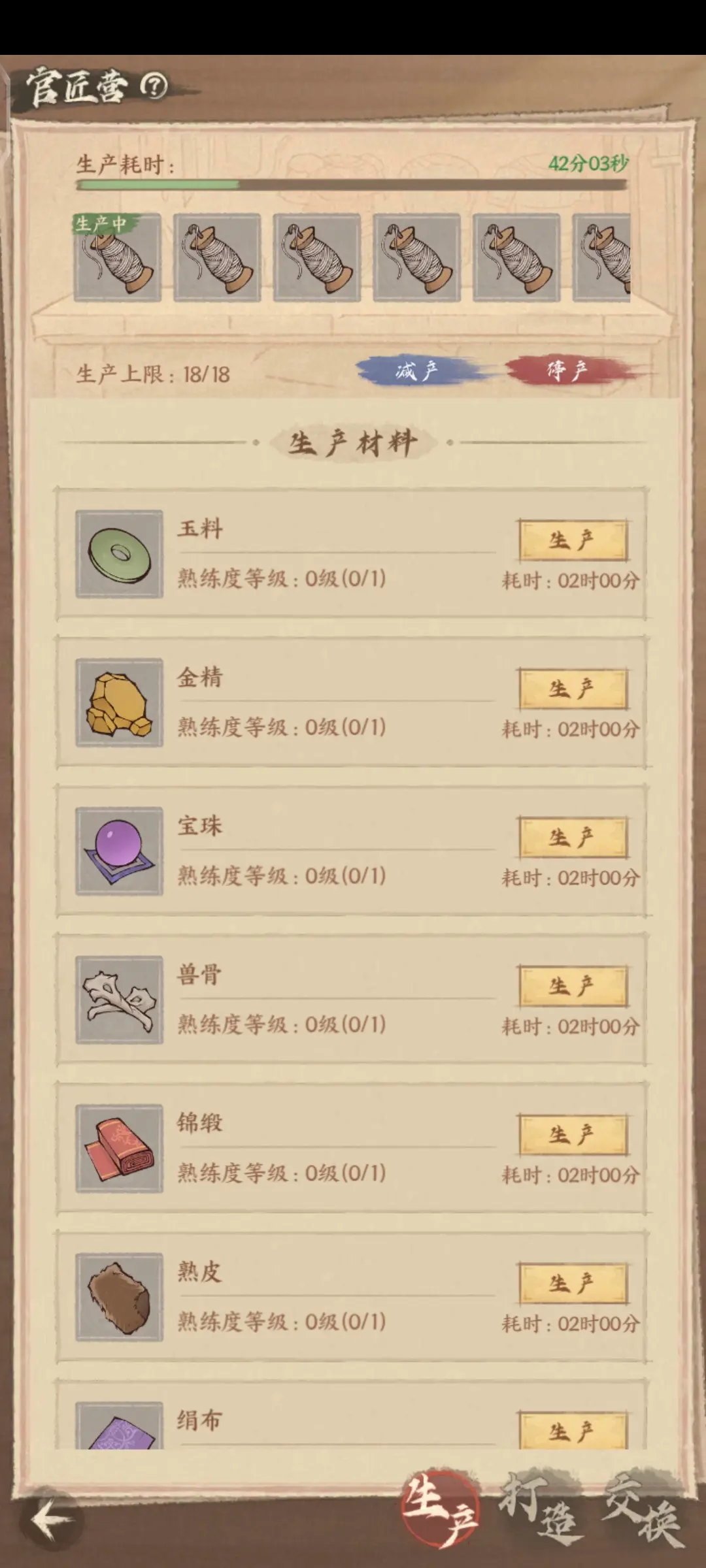The height and width of the screenshot is (1568, 706).
Task: Start producing 熟皮
Action: point(573,1283)
